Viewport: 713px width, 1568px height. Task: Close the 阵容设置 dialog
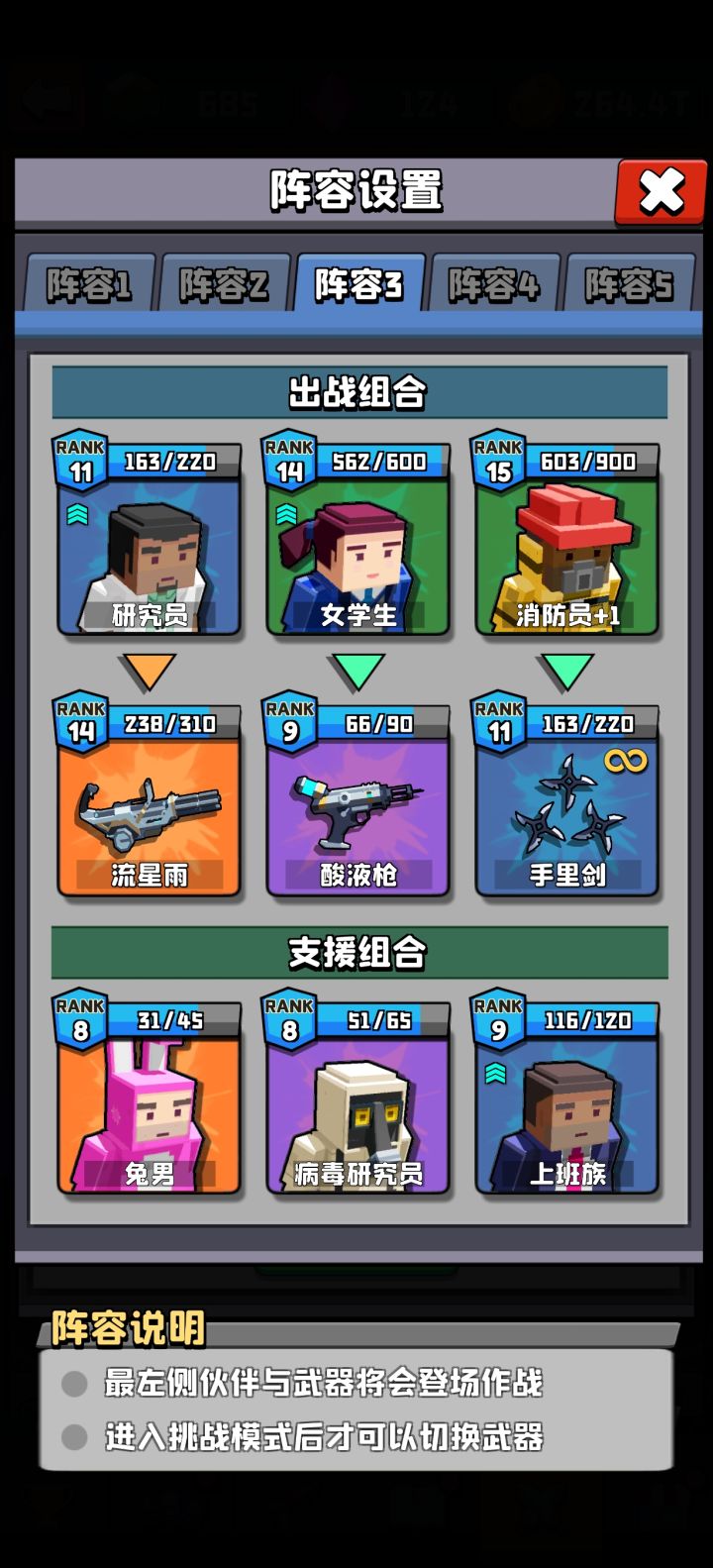659,192
